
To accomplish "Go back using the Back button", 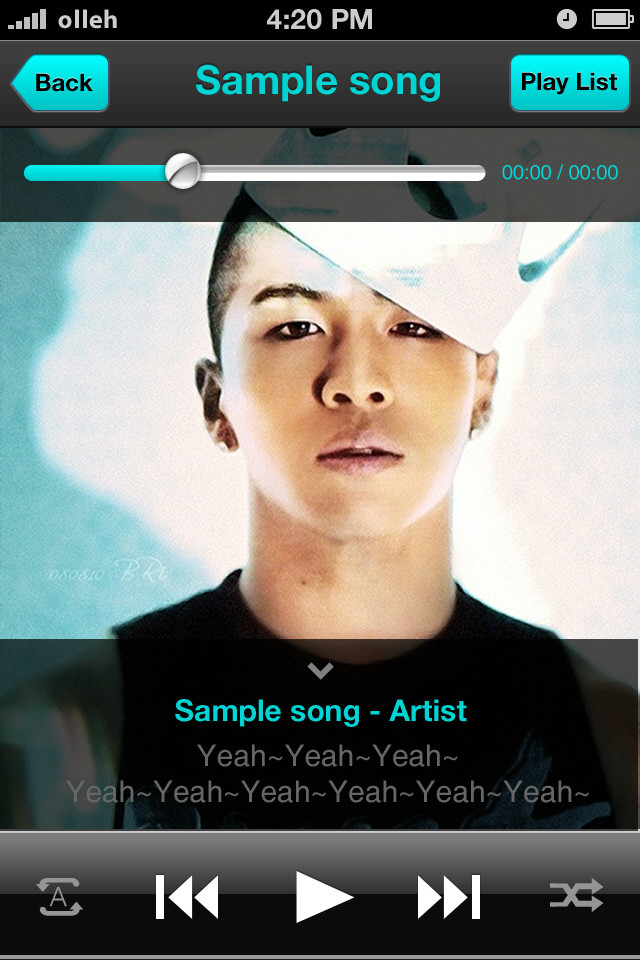I will [x=62, y=83].
